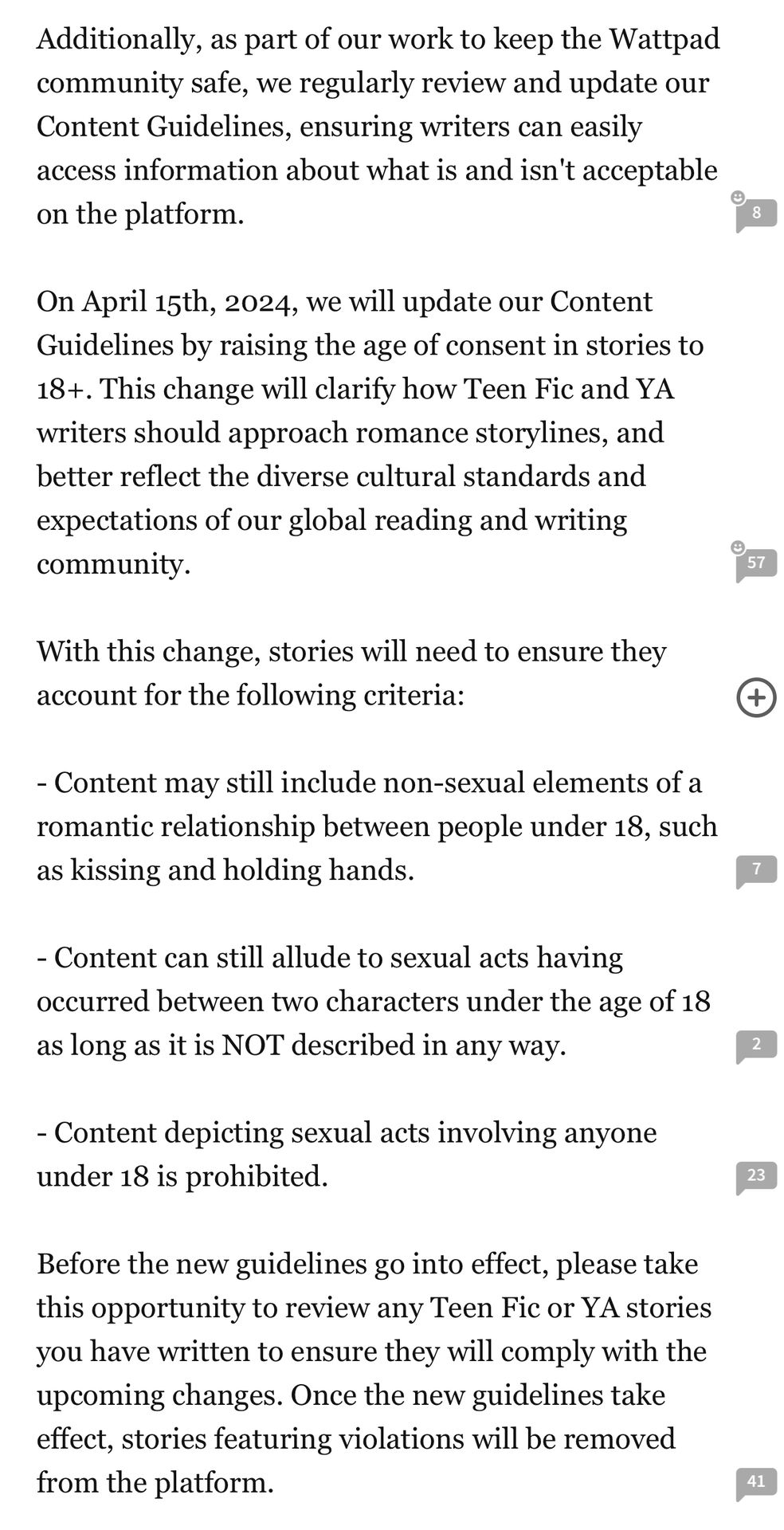The image size is (784, 1530).
Task: Show the 2 comments on NOT described paragraph
Action: 756,1045
